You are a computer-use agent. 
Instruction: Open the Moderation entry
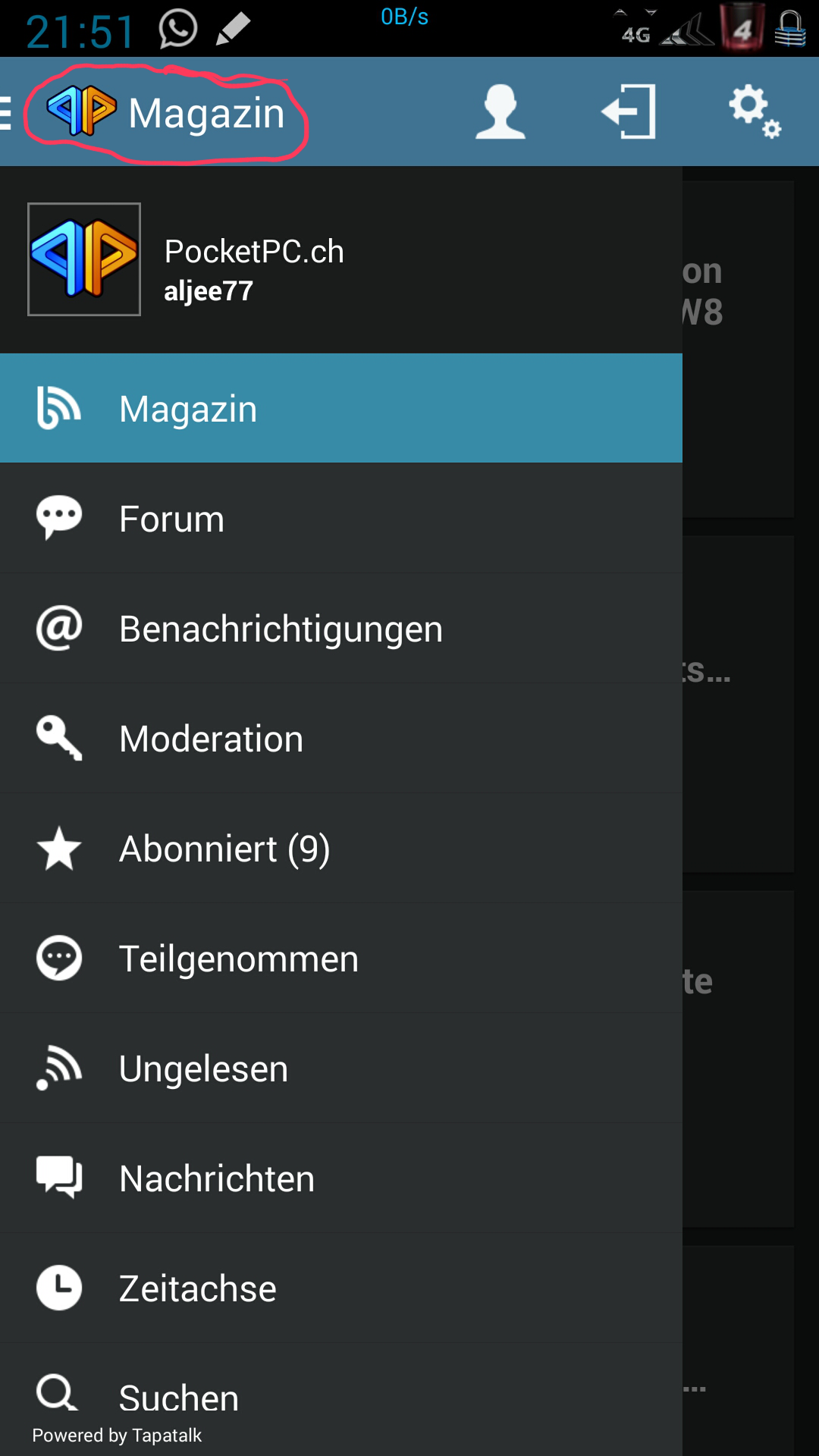tap(341, 738)
